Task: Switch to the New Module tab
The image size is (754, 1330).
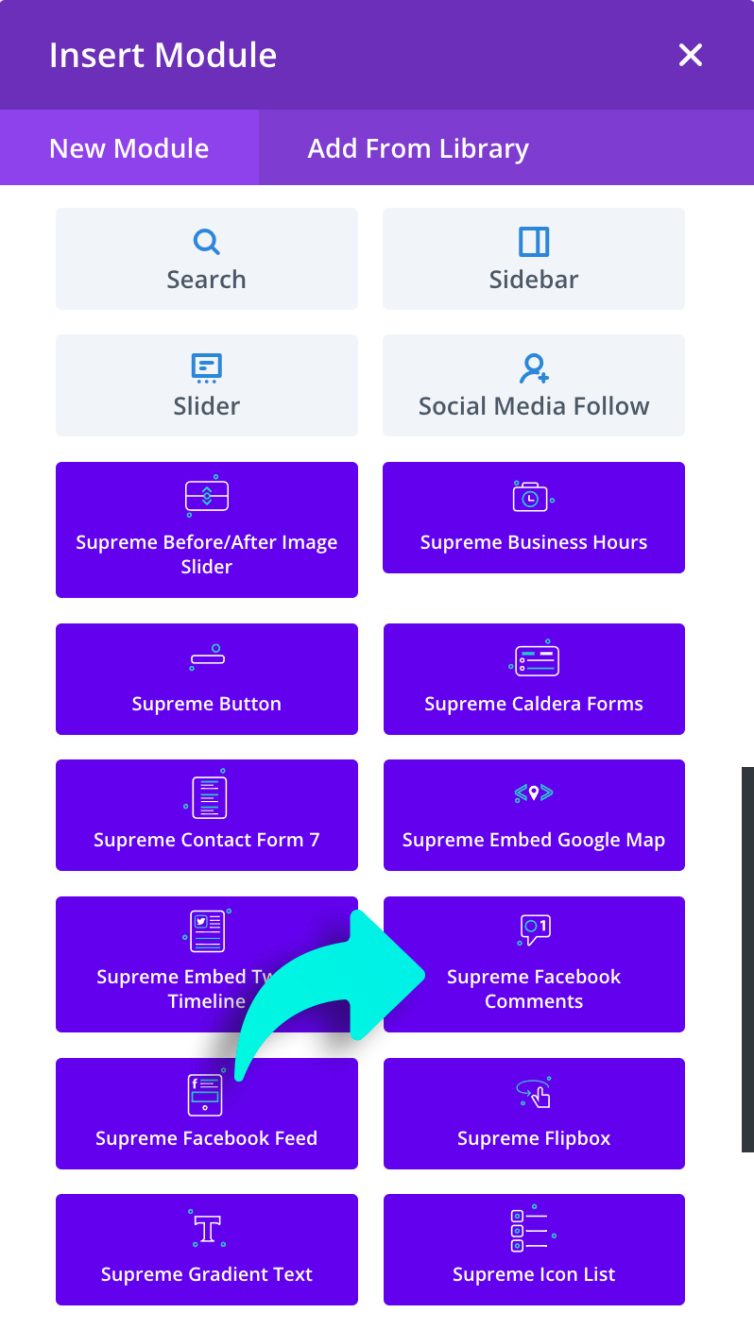Action: pyautogui.click(x=129, y=148)
